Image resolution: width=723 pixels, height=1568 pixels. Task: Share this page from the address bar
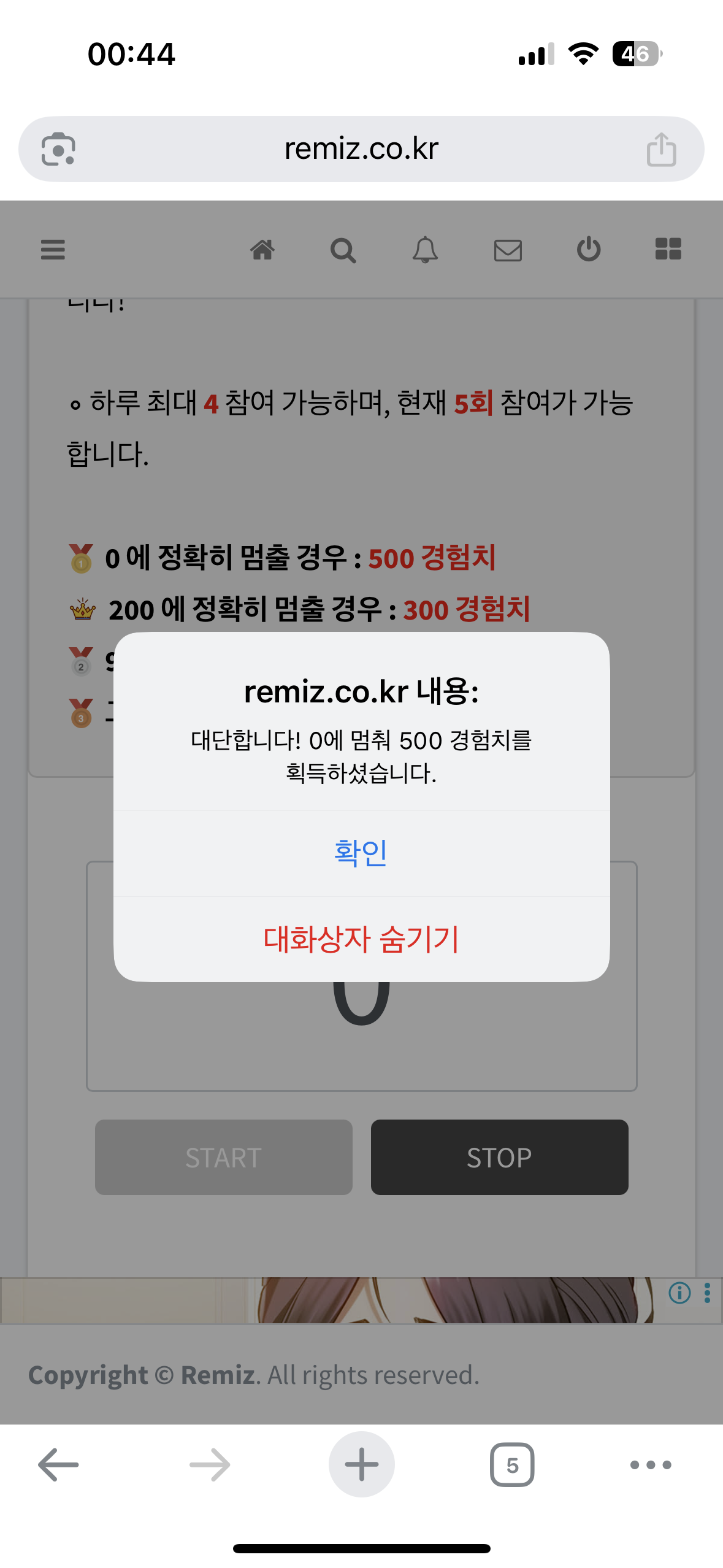tap(661, 150)
